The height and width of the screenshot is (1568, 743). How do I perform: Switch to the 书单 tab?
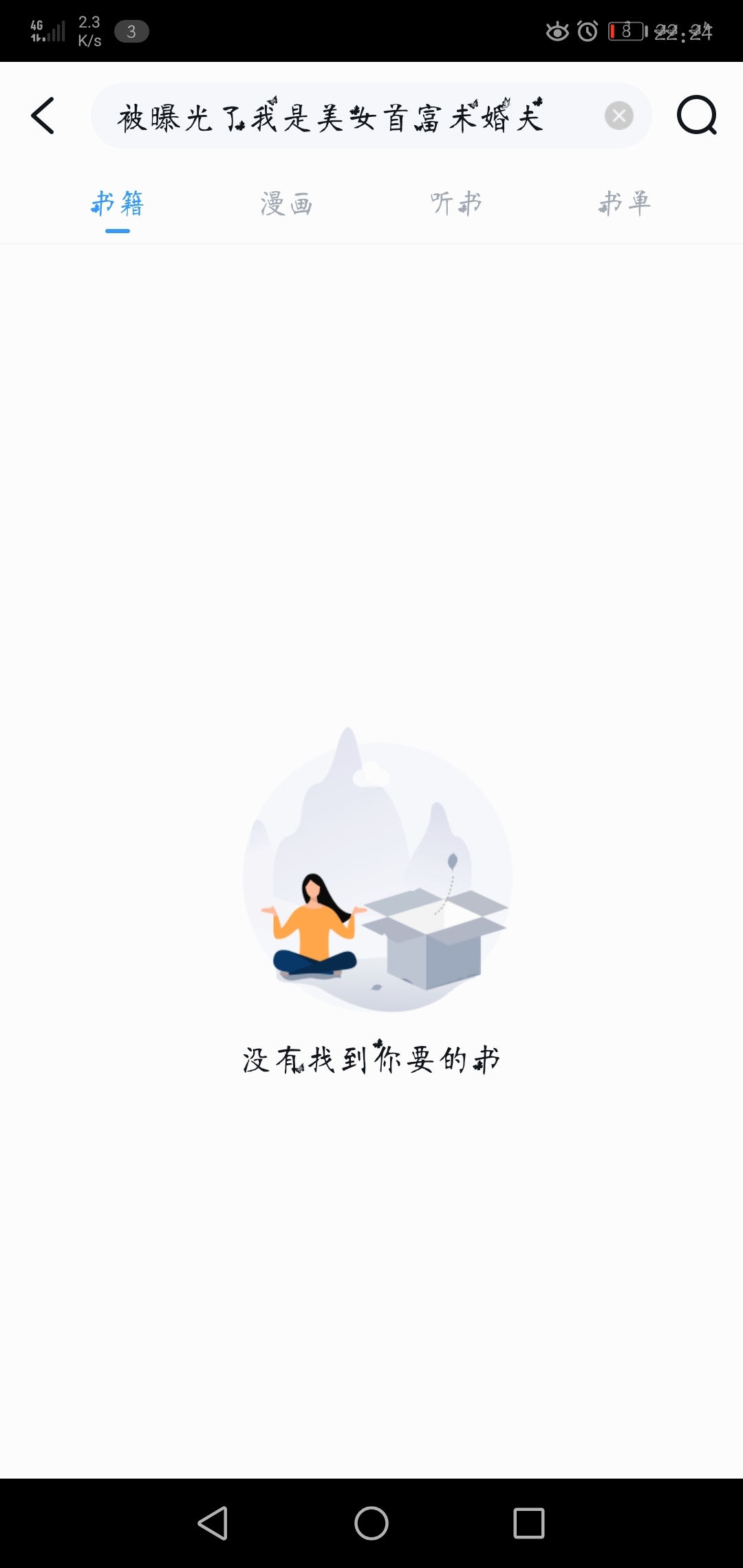625,204
